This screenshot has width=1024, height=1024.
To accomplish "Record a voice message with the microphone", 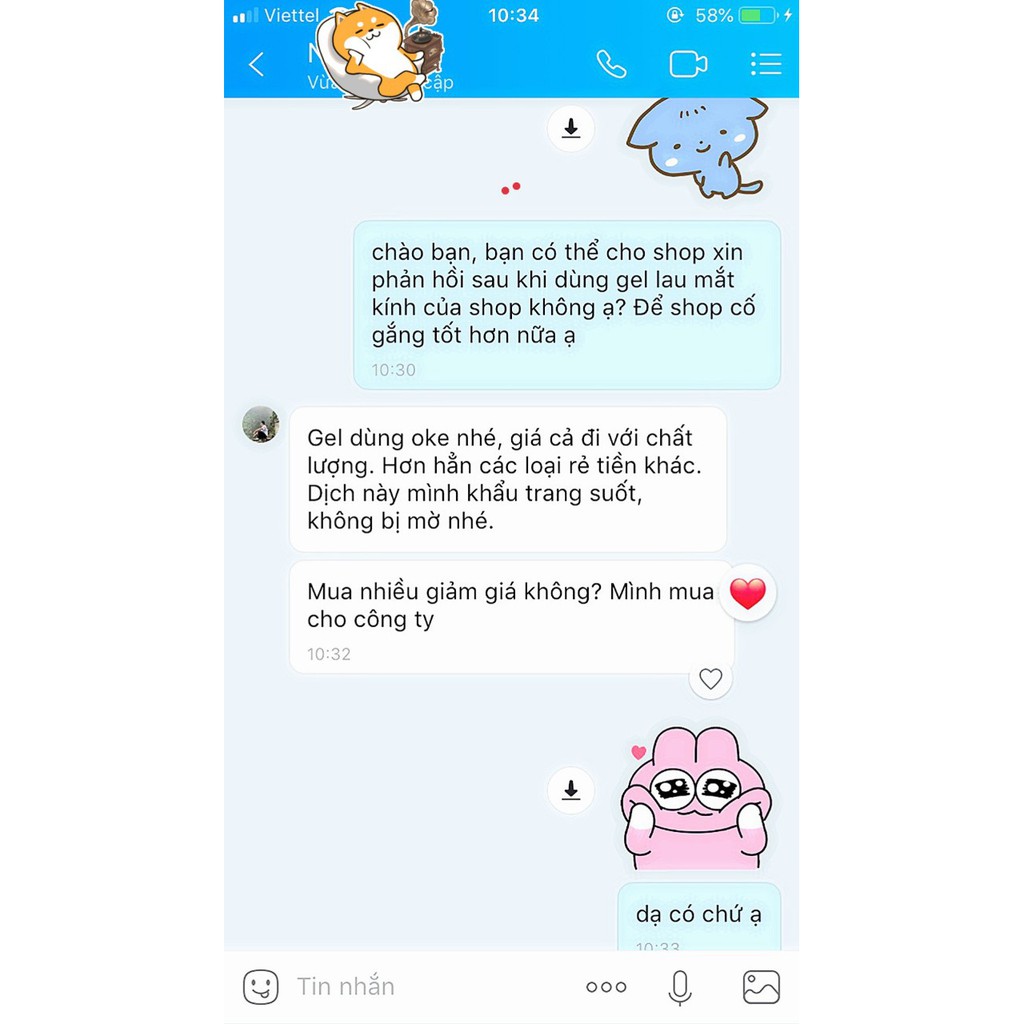I will (680, 987).
